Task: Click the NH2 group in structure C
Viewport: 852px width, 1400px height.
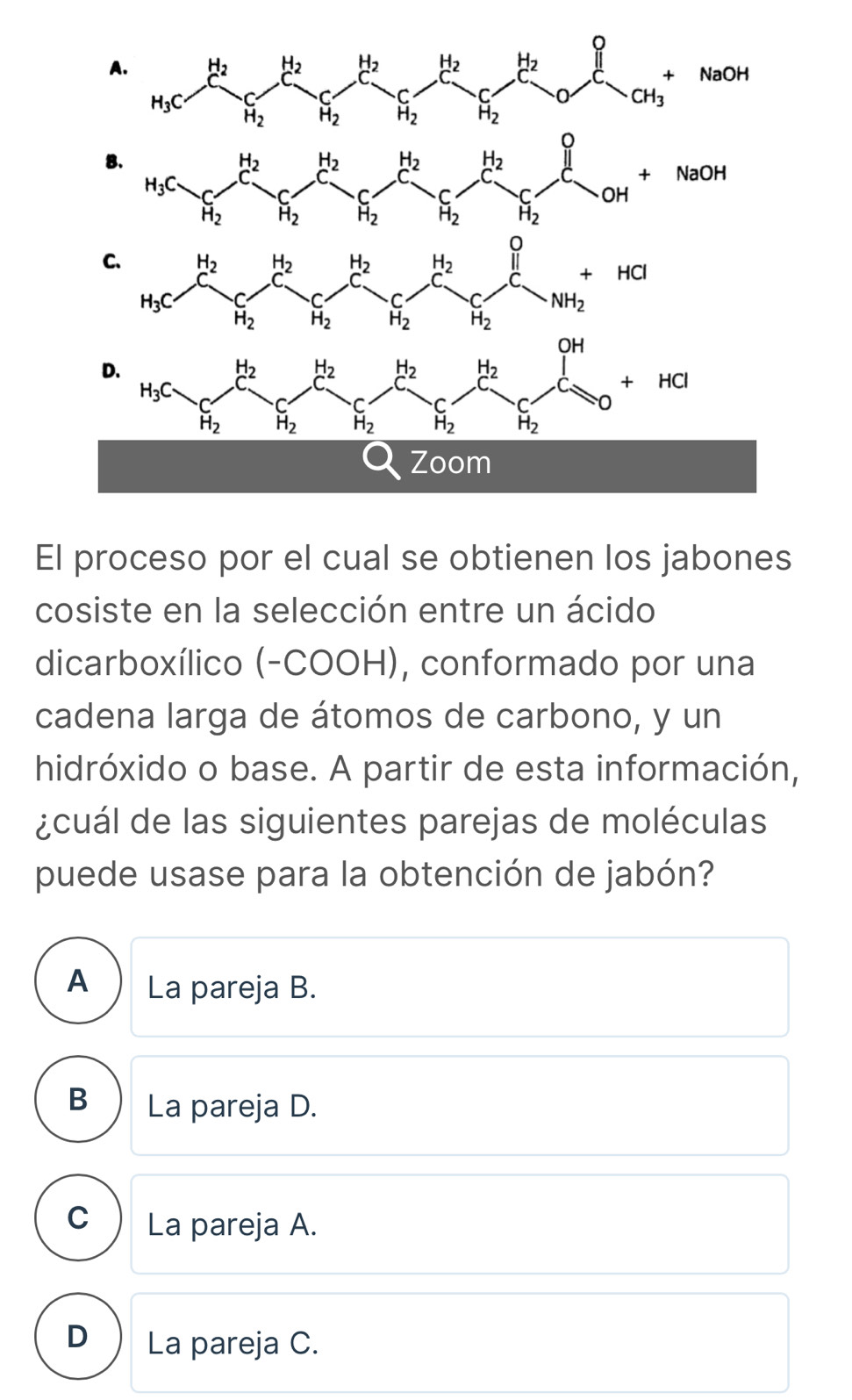Action: pyautogui.click(x=568, y=301)
